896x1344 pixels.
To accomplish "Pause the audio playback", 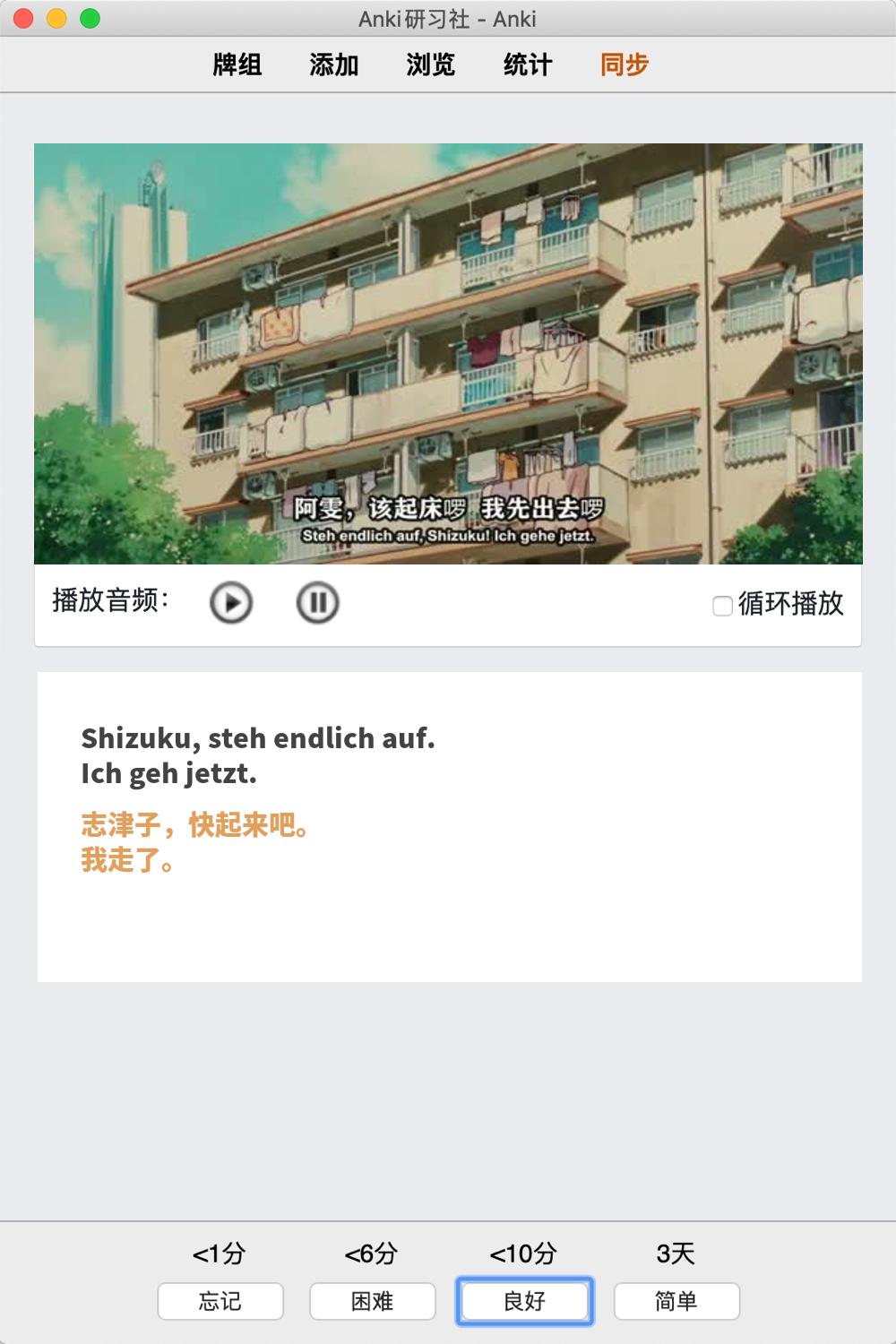I will [x=317, y=603].
